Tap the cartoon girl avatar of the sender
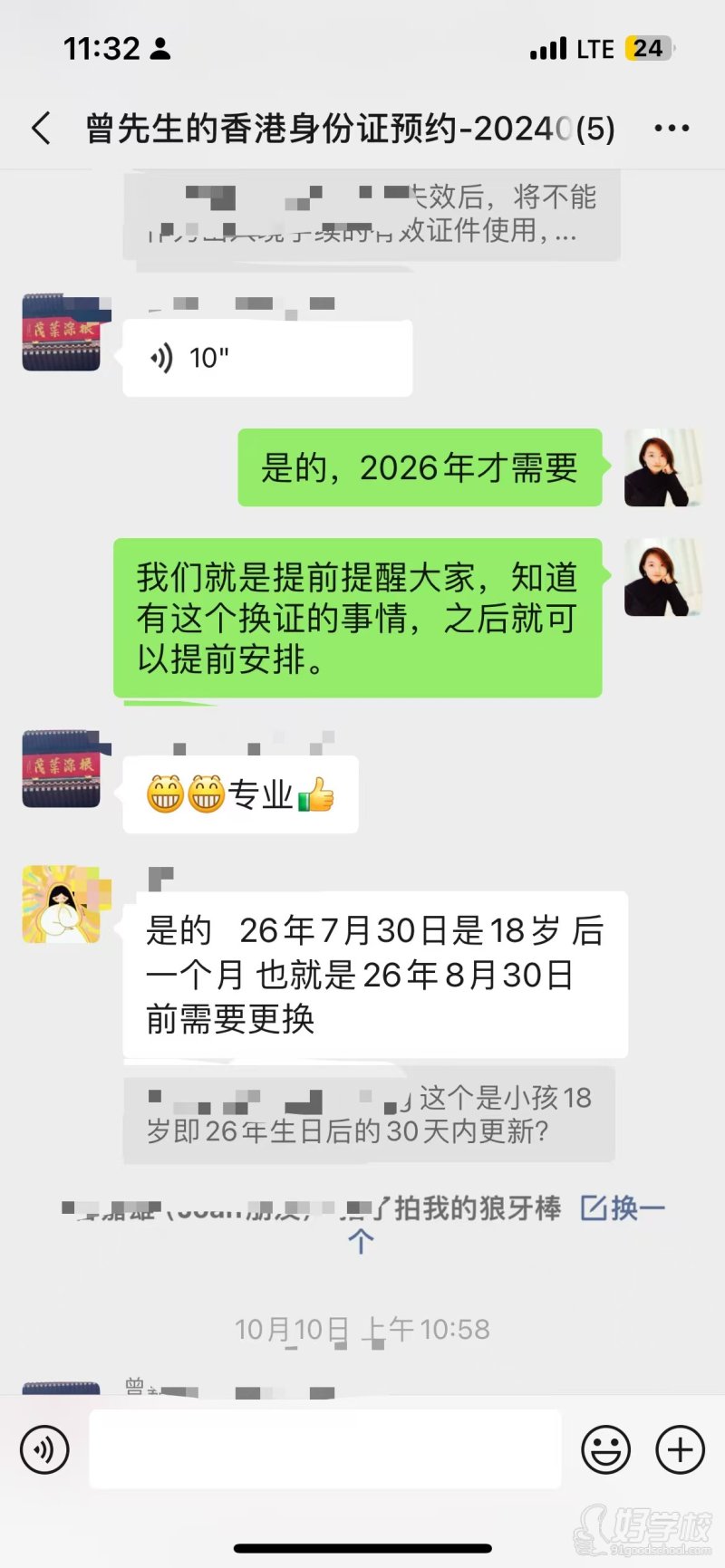The image size is (725, 1568). pyautogui.click(x=60, y=906)
